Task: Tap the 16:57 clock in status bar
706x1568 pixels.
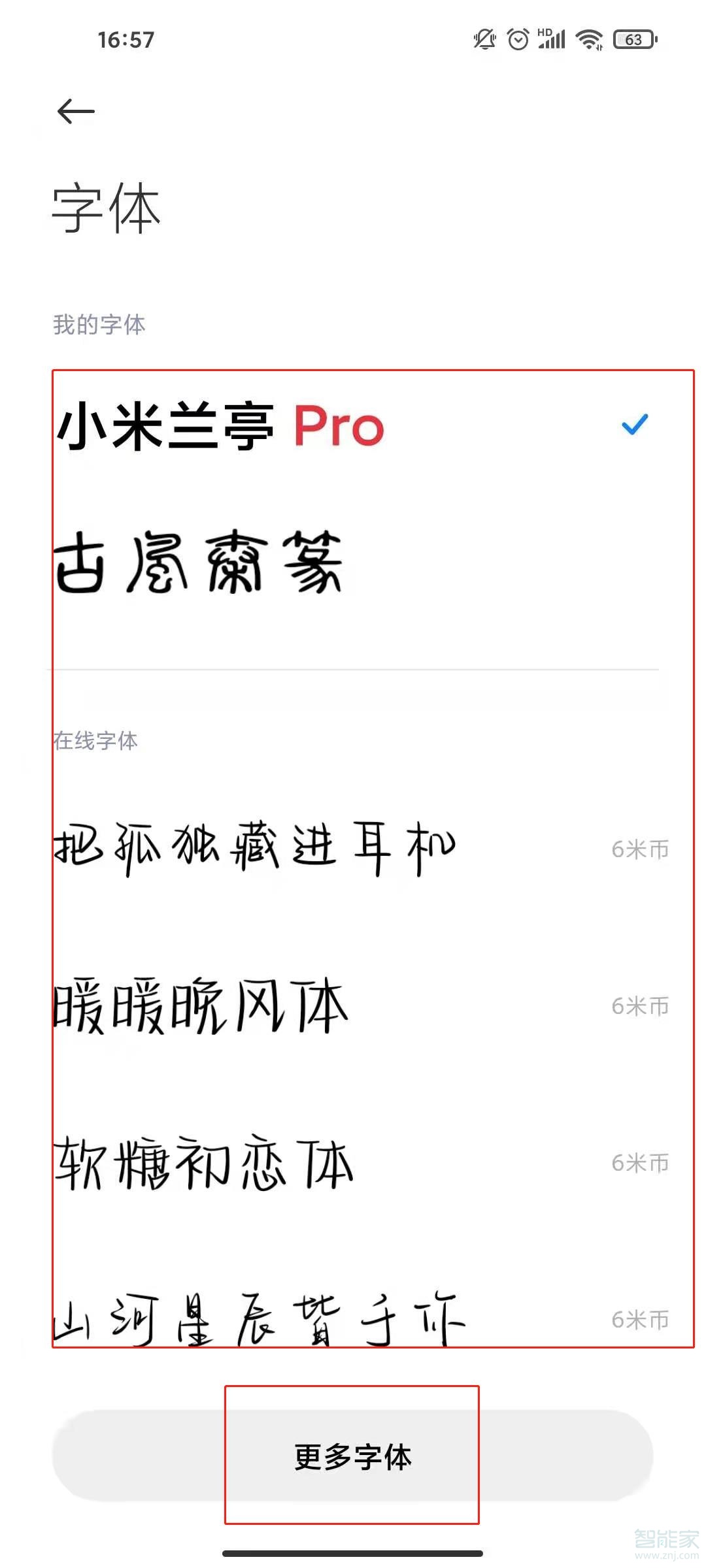Action: pyautogui.click(x=124, y=40)
